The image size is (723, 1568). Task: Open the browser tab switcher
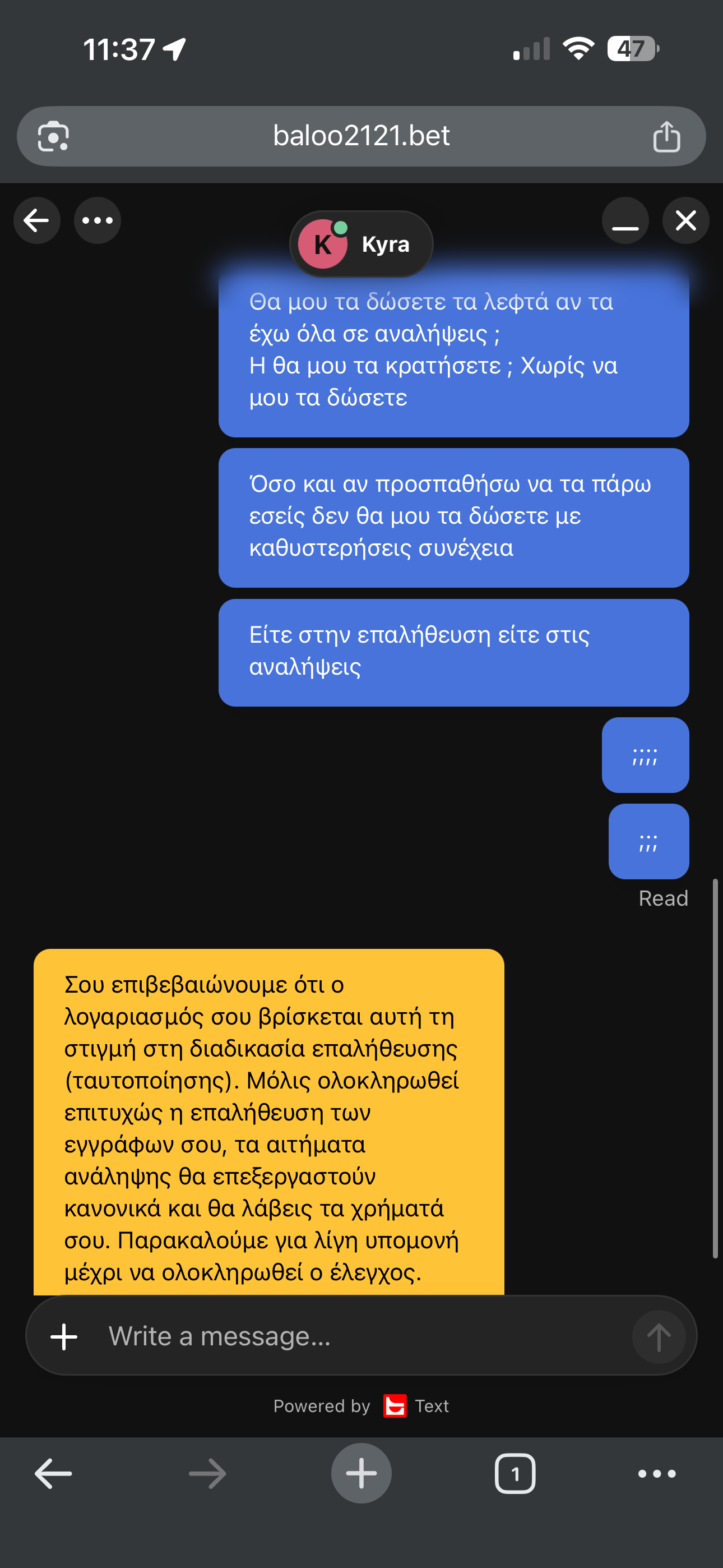(516, 1474)
